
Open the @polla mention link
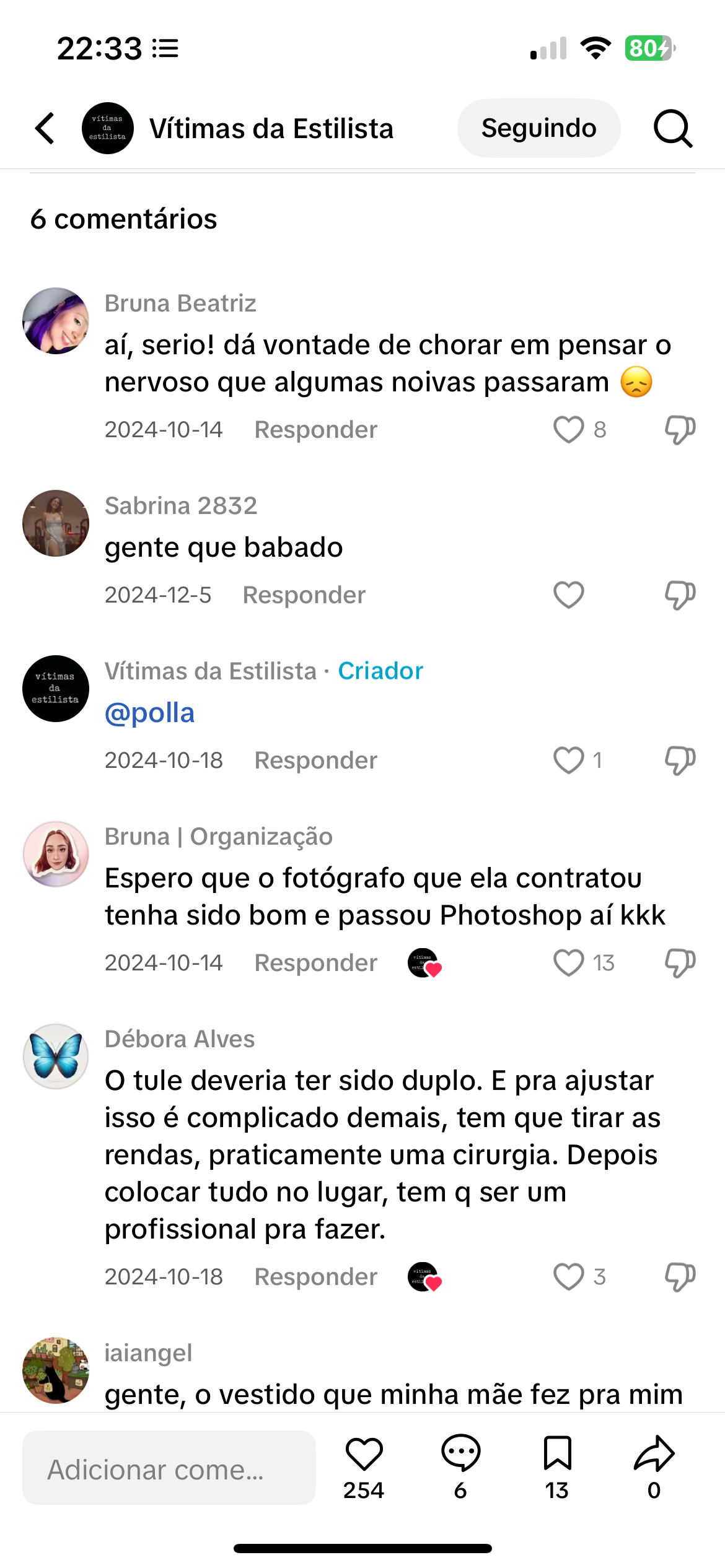(150, 713)
